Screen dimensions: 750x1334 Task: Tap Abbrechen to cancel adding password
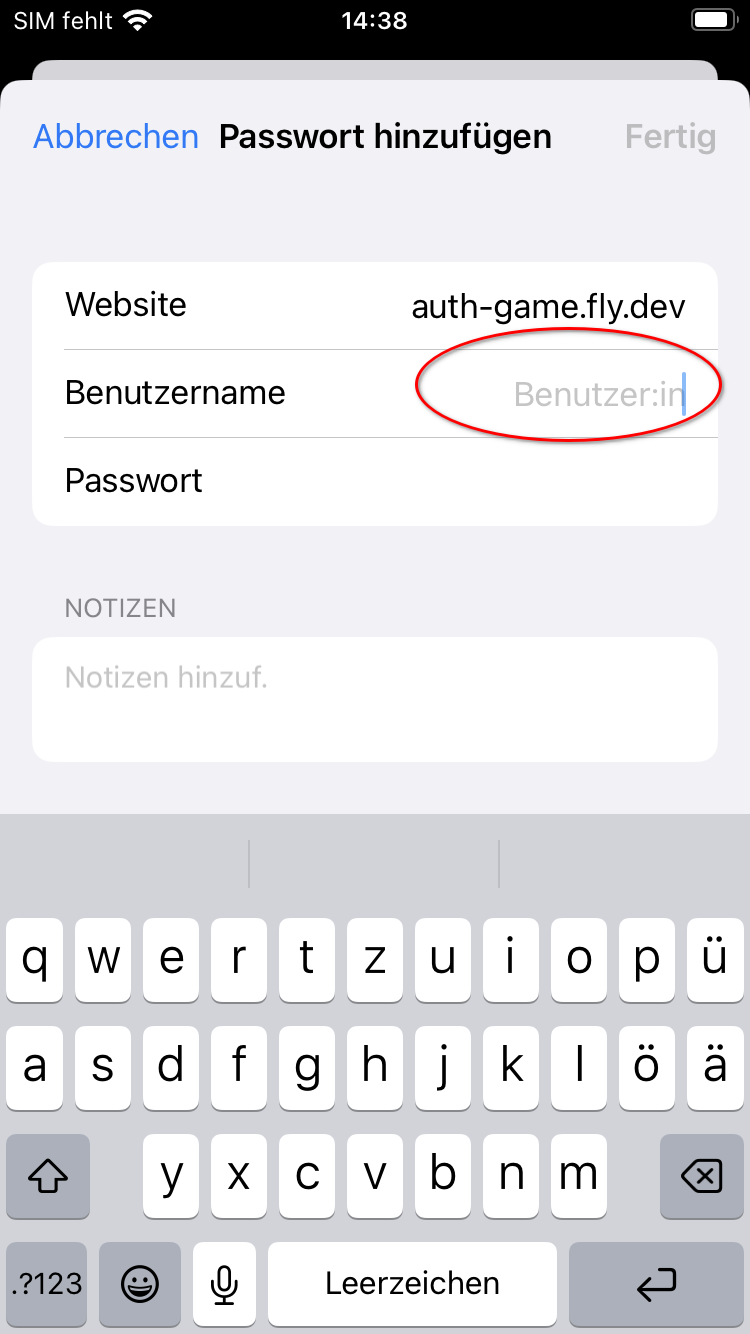pos(116,137)
